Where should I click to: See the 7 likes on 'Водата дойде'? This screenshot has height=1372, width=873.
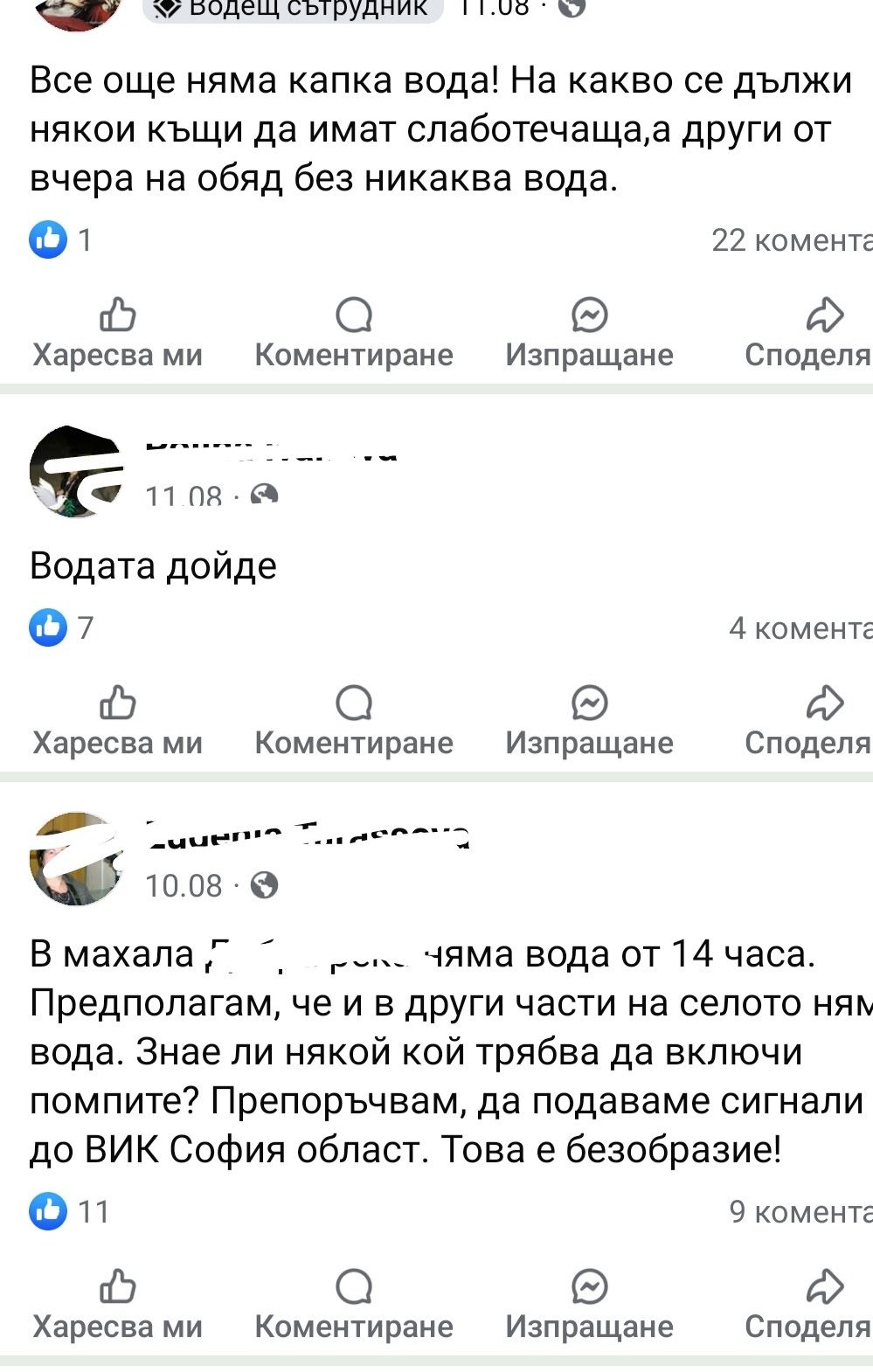click(61, 627)
